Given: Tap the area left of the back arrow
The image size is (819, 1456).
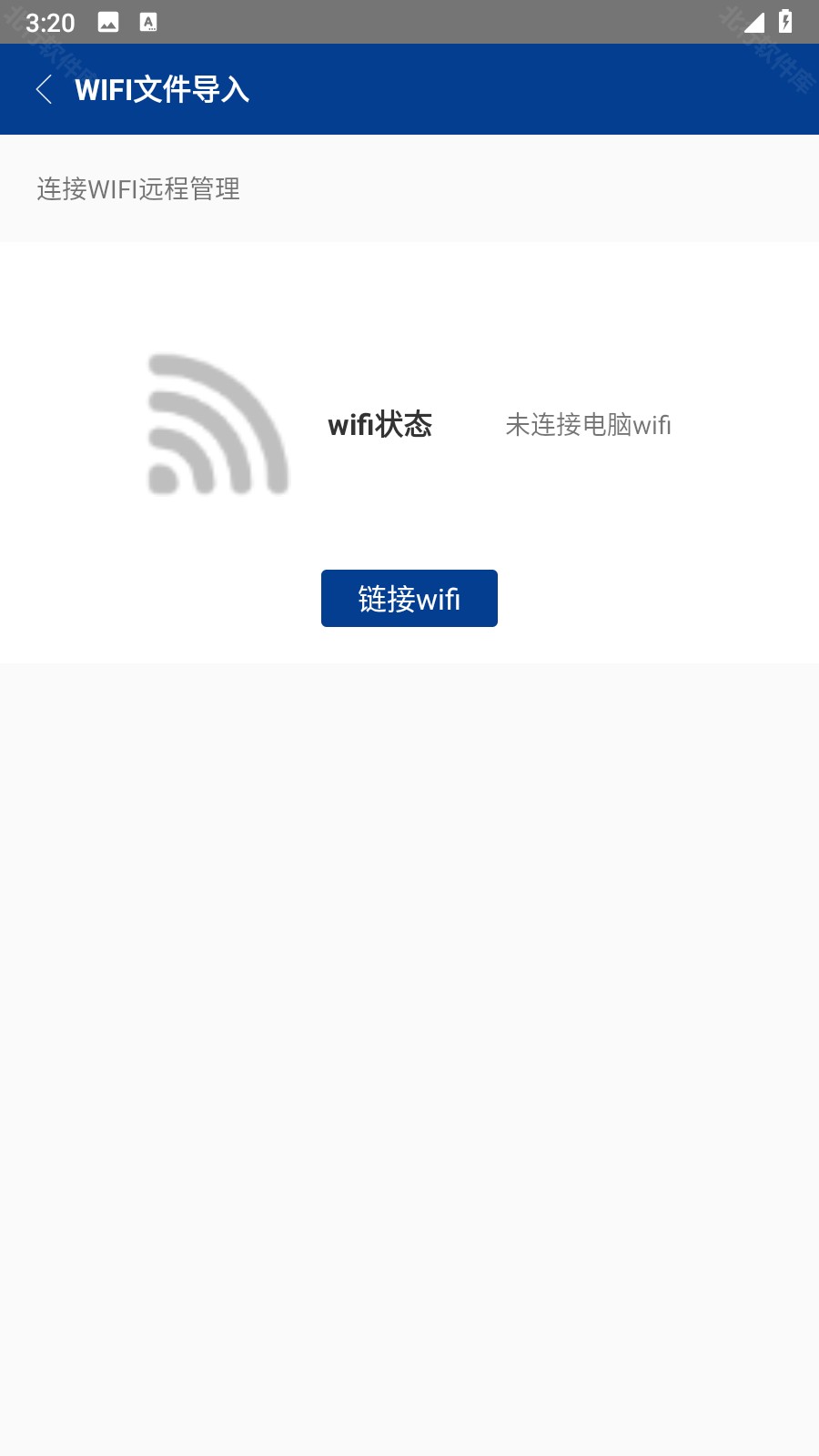Looking at the screenshot, I should tap(14, 89).
